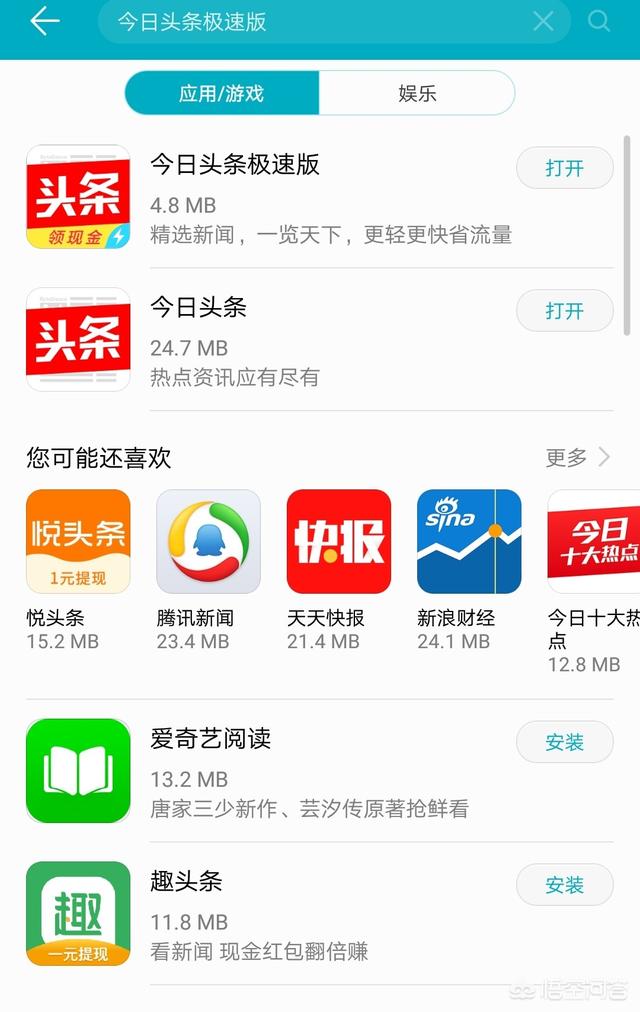Screen dimensions: 640x1012
Task: Show 更多 recommended apps
Action: pyautogui.click(x=577, y=457)
